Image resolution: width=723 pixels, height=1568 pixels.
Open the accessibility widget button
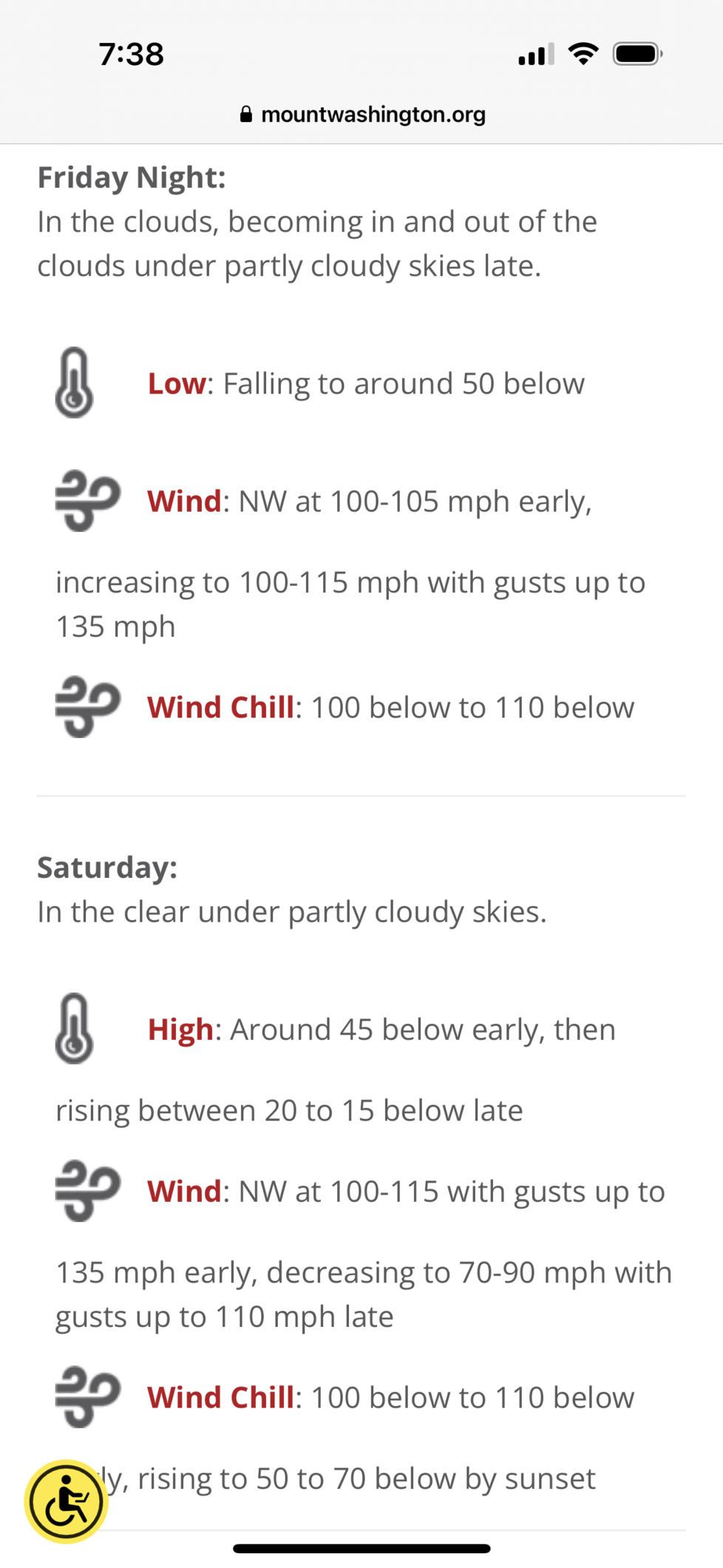67,1501
